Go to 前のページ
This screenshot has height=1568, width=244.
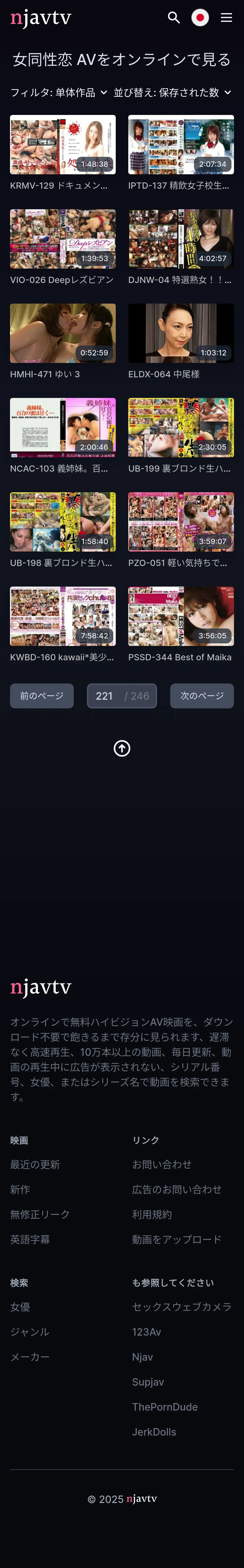pyautogui.click(x=42, y=696)
